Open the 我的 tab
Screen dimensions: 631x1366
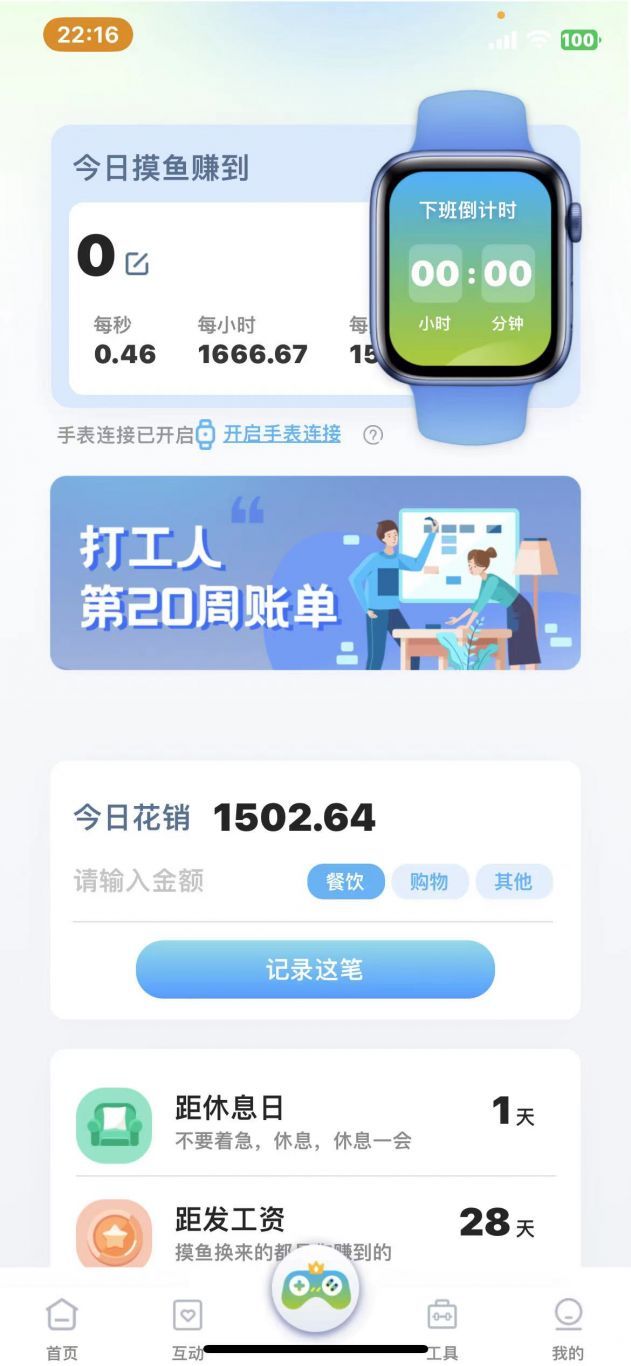(x=567, y=1330)
